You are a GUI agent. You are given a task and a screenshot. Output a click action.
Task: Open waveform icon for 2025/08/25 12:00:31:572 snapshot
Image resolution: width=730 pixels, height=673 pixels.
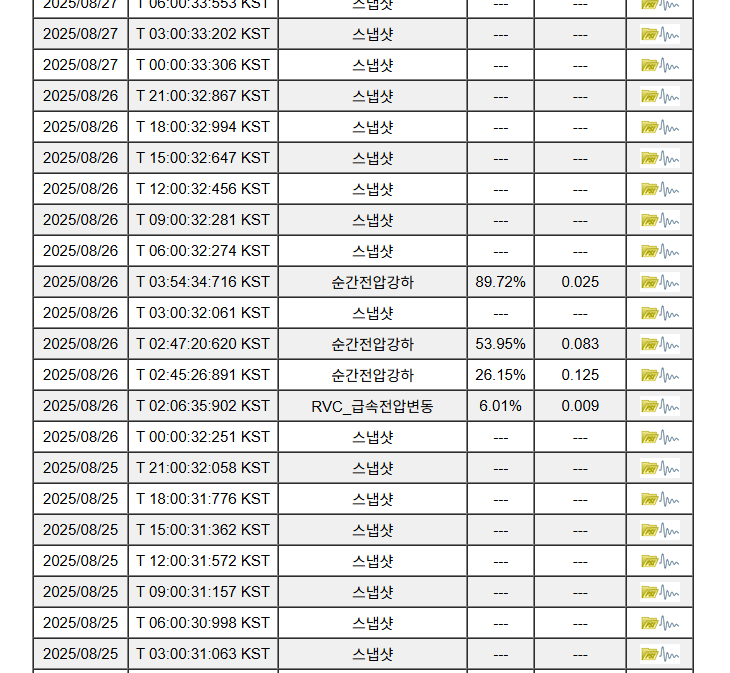pyautogui.click(x=659, y=561)
